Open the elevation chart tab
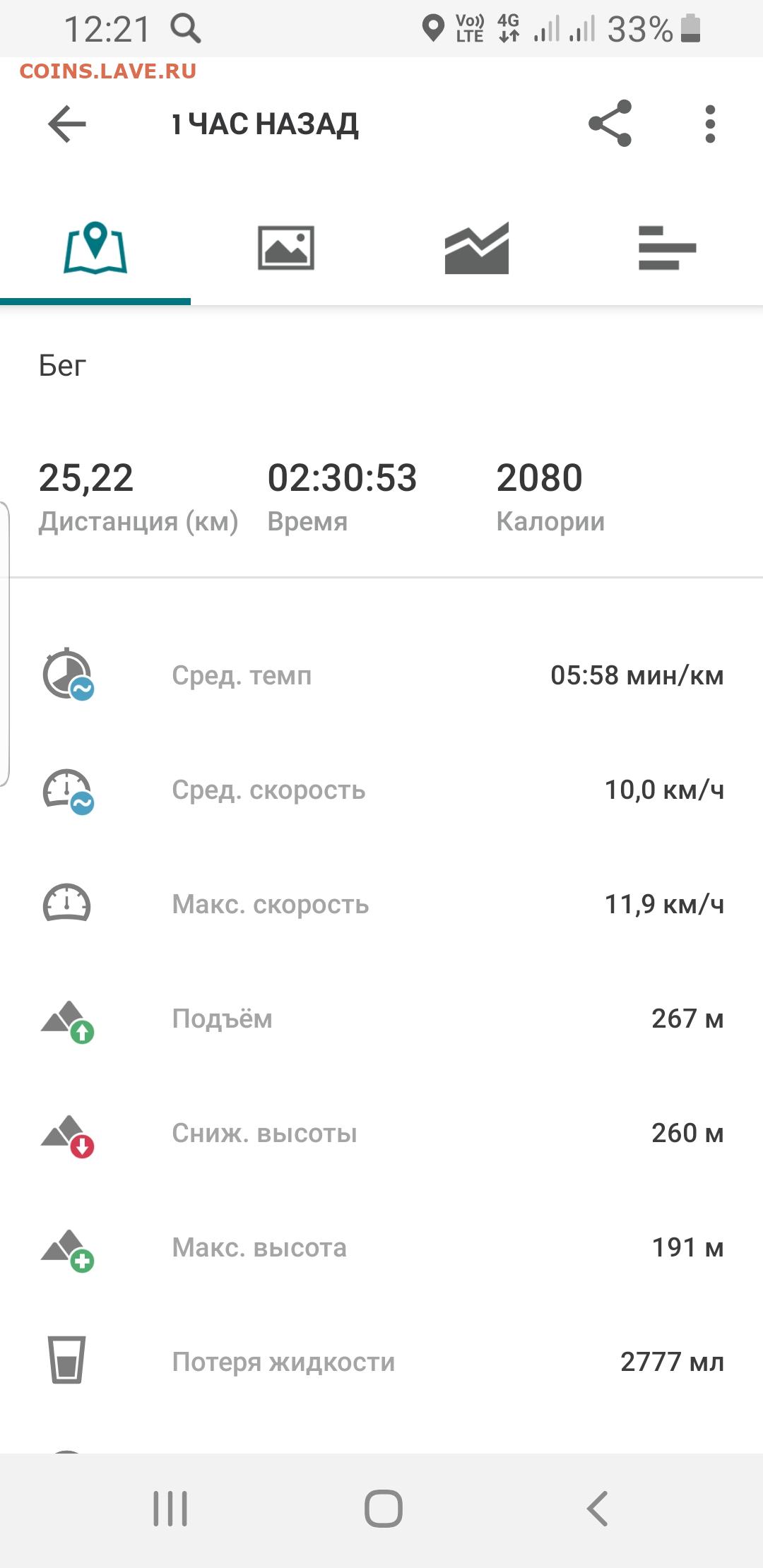Viewport: 763px width, 1568px height. coord(477,248)
